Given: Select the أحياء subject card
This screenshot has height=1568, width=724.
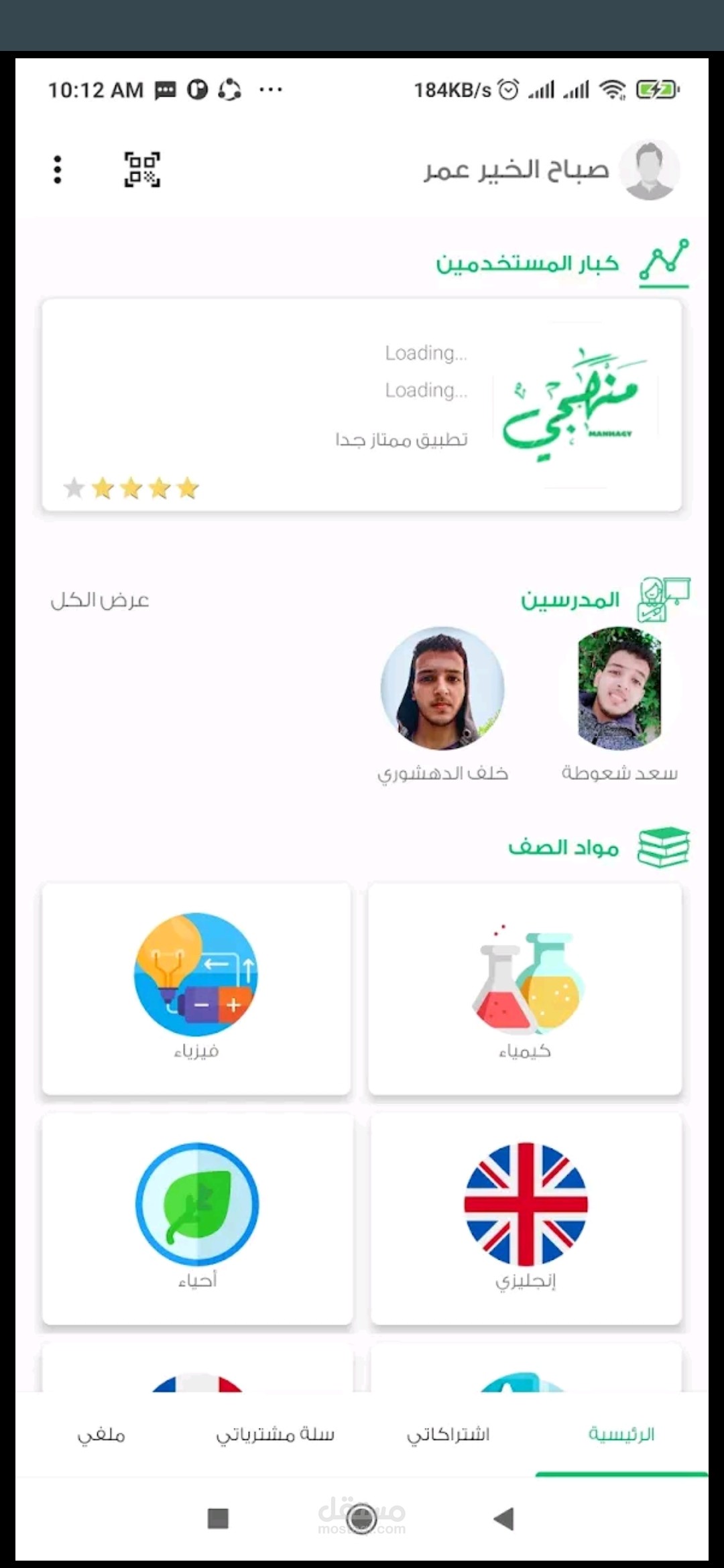Looking at the screenshot, I should click(197, 1218).
